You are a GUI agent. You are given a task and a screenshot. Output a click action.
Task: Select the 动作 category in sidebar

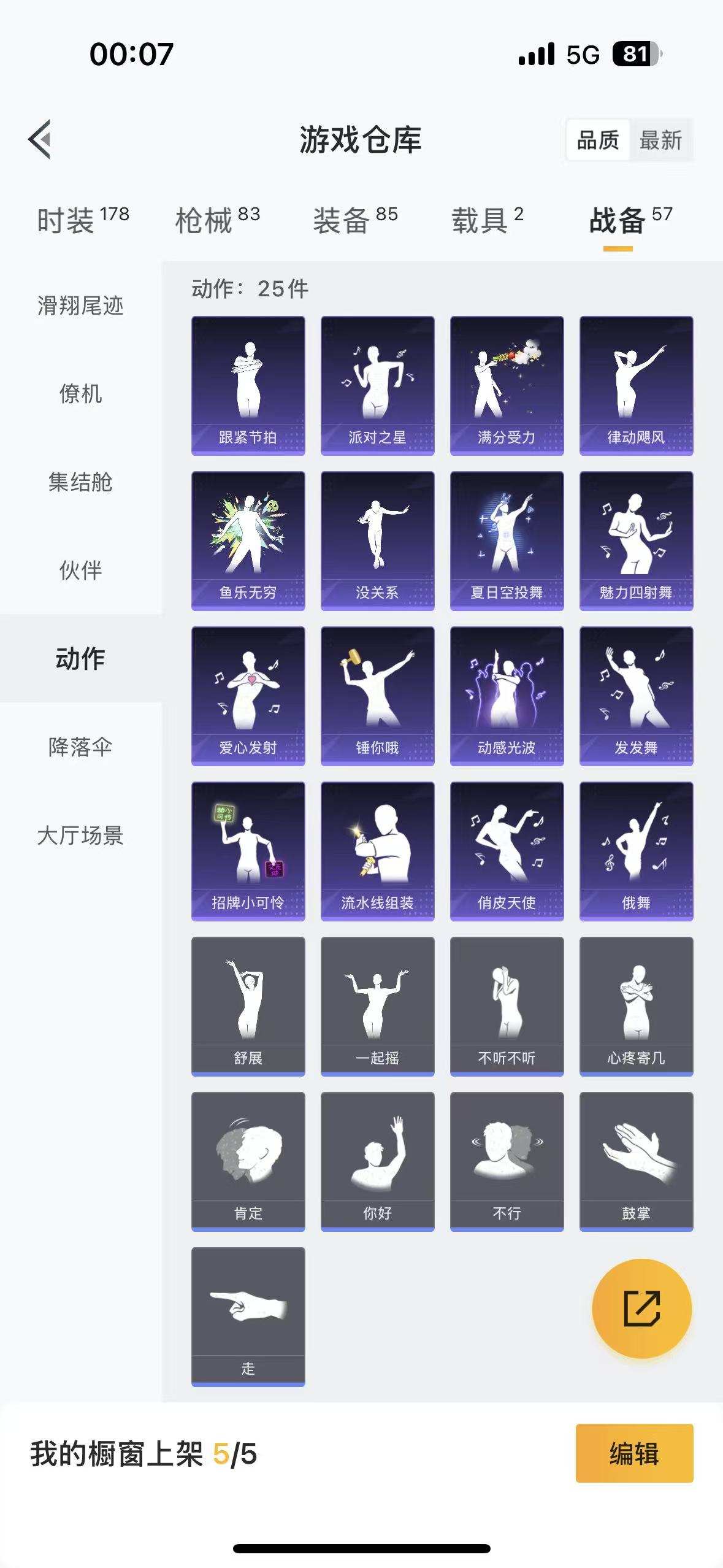tap(80, 658)
